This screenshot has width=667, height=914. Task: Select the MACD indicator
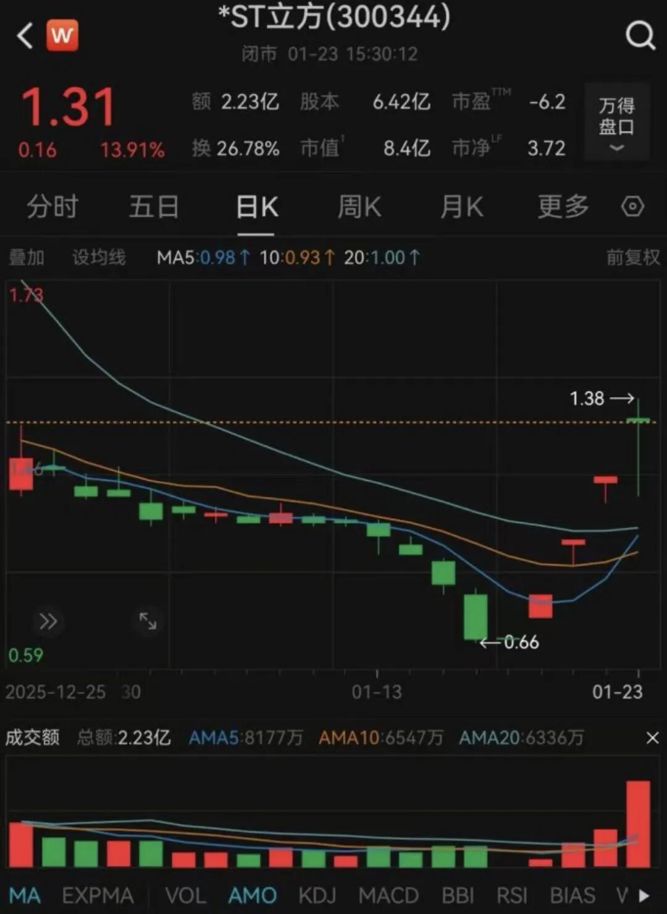389,895
